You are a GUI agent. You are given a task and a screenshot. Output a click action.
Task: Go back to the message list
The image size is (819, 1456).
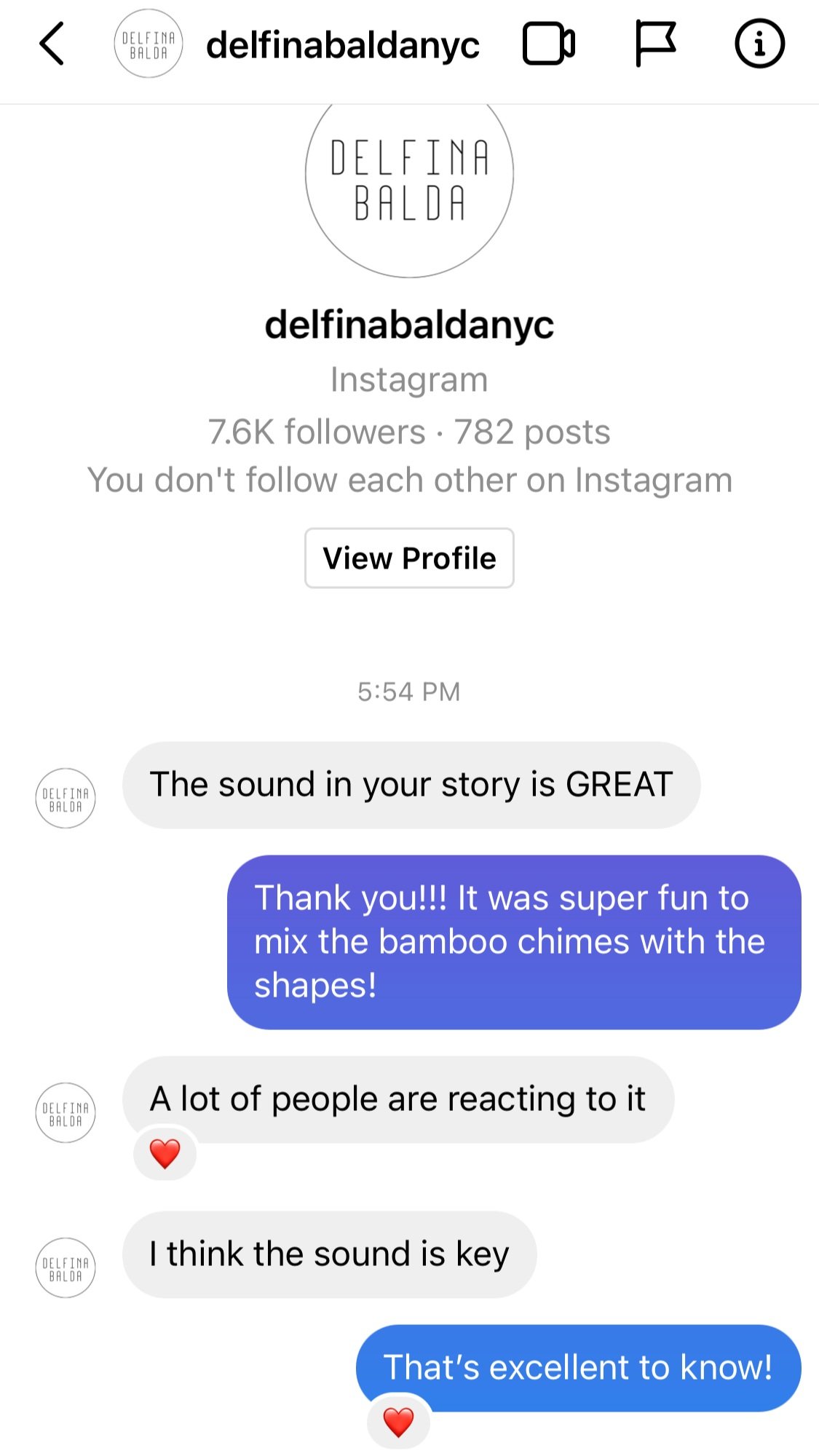(x=51, y=44)
